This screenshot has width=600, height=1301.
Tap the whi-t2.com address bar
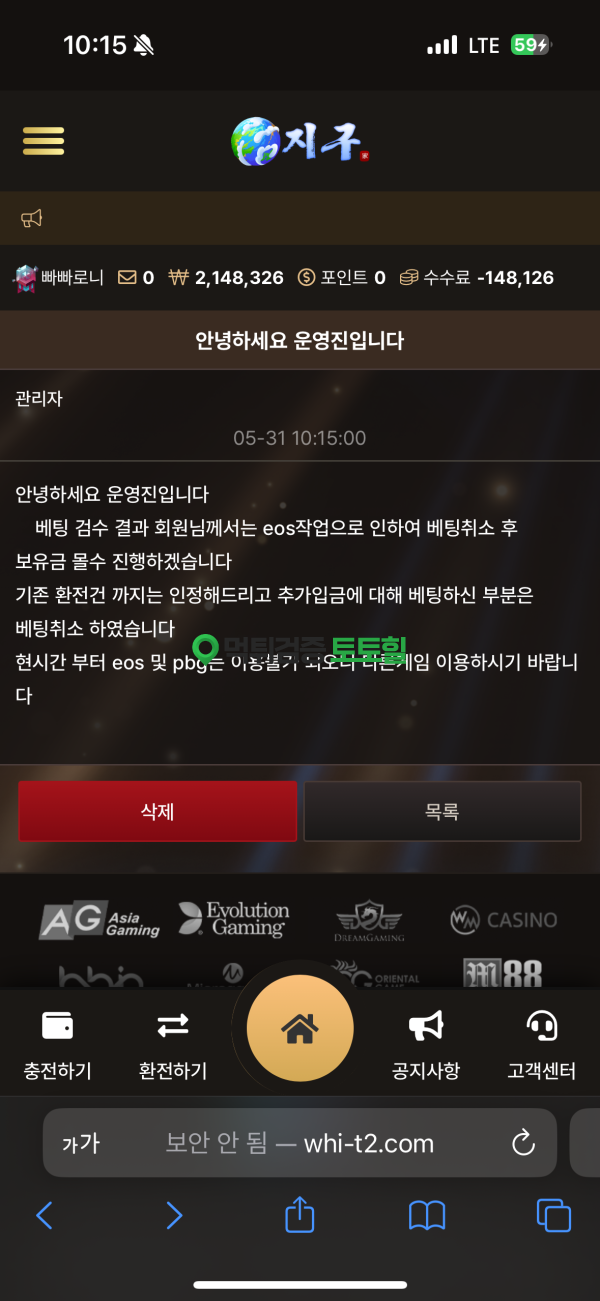click(x=300, y=1142)
